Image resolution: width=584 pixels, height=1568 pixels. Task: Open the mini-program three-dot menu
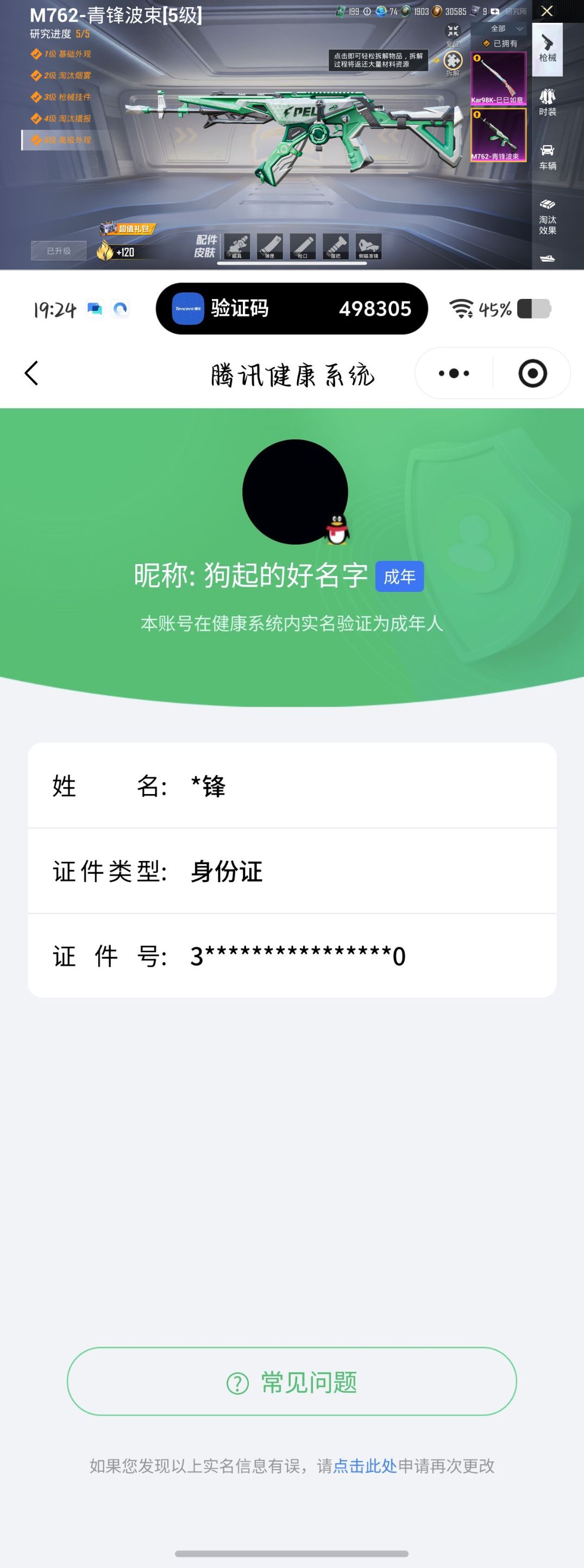[454, 373]
